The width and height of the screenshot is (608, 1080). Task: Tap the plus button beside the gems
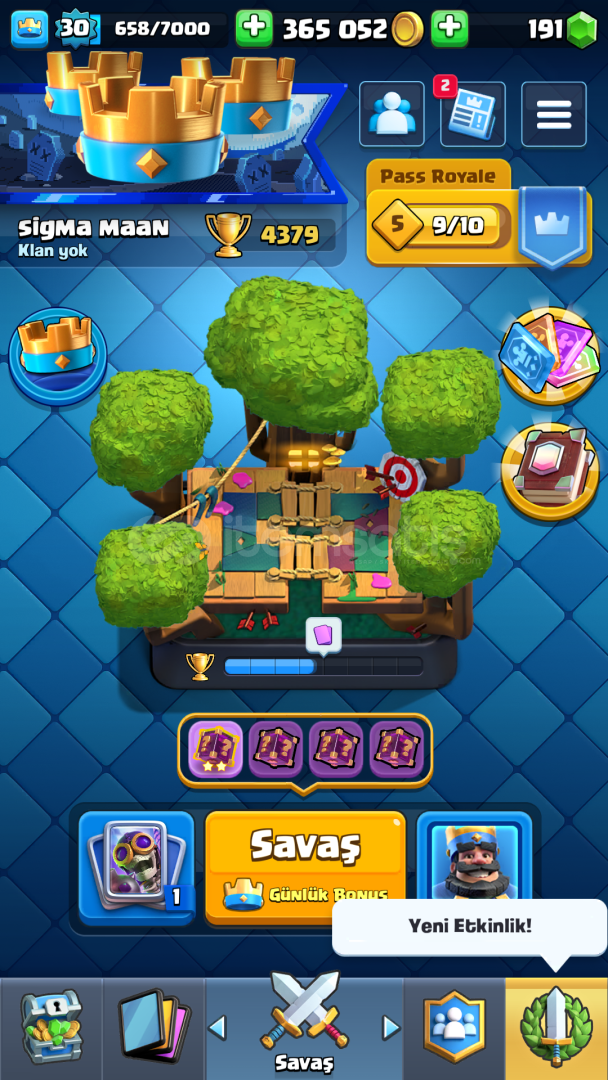pos(450,28)
